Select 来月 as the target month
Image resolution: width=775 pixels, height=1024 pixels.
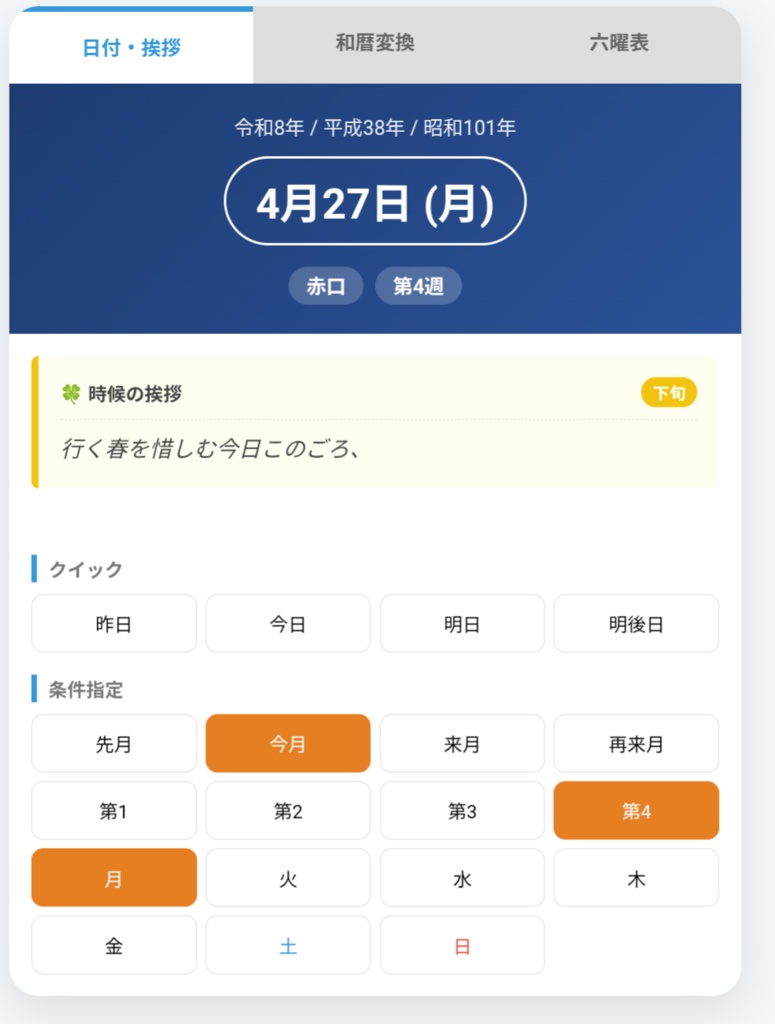tap(461, 743)
